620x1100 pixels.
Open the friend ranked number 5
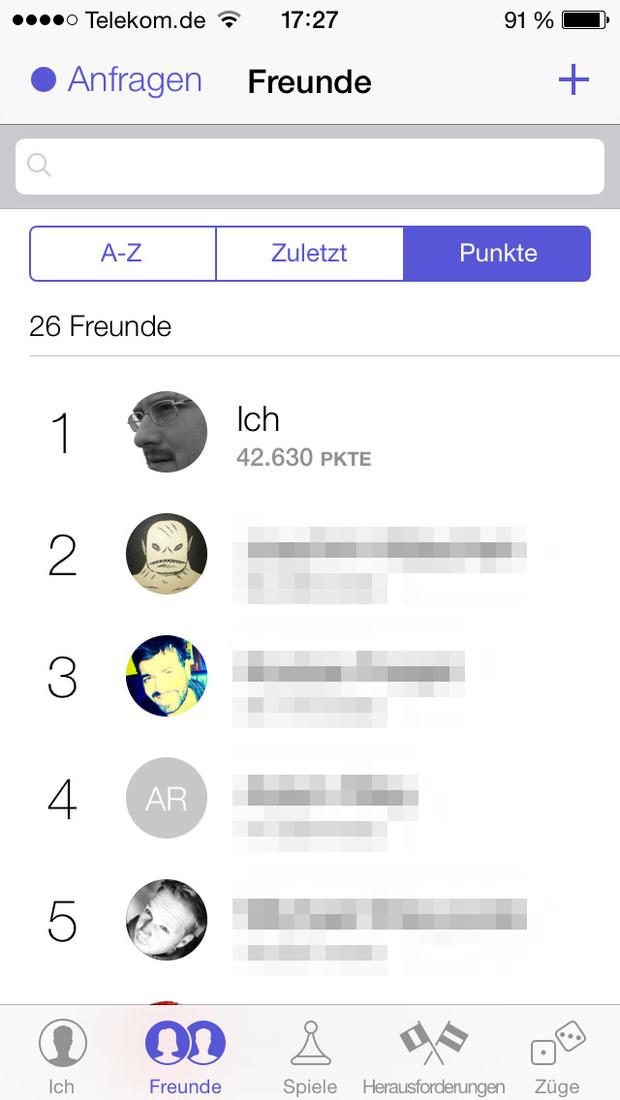310,920
